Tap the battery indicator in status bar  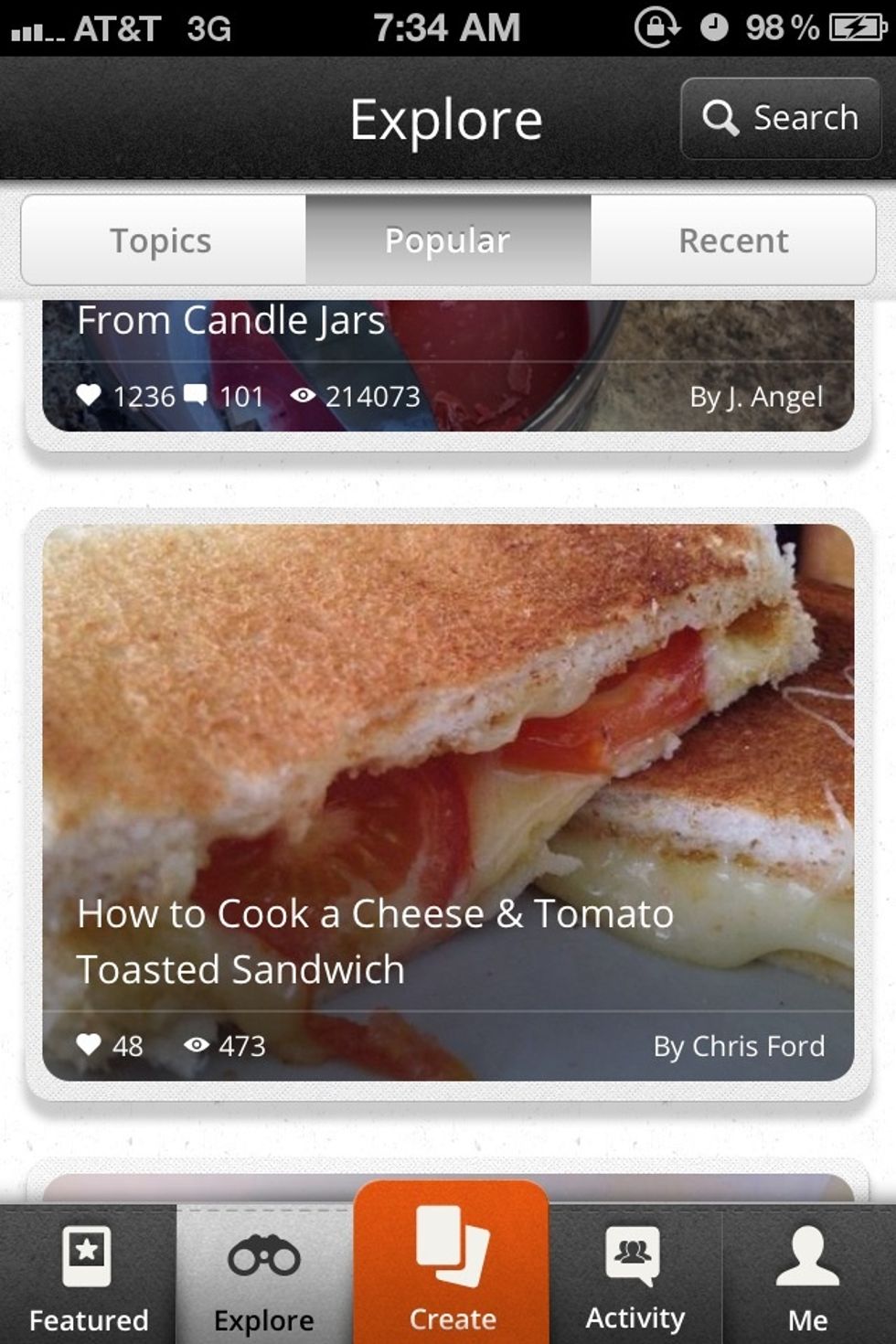click(x=852, y=27)
